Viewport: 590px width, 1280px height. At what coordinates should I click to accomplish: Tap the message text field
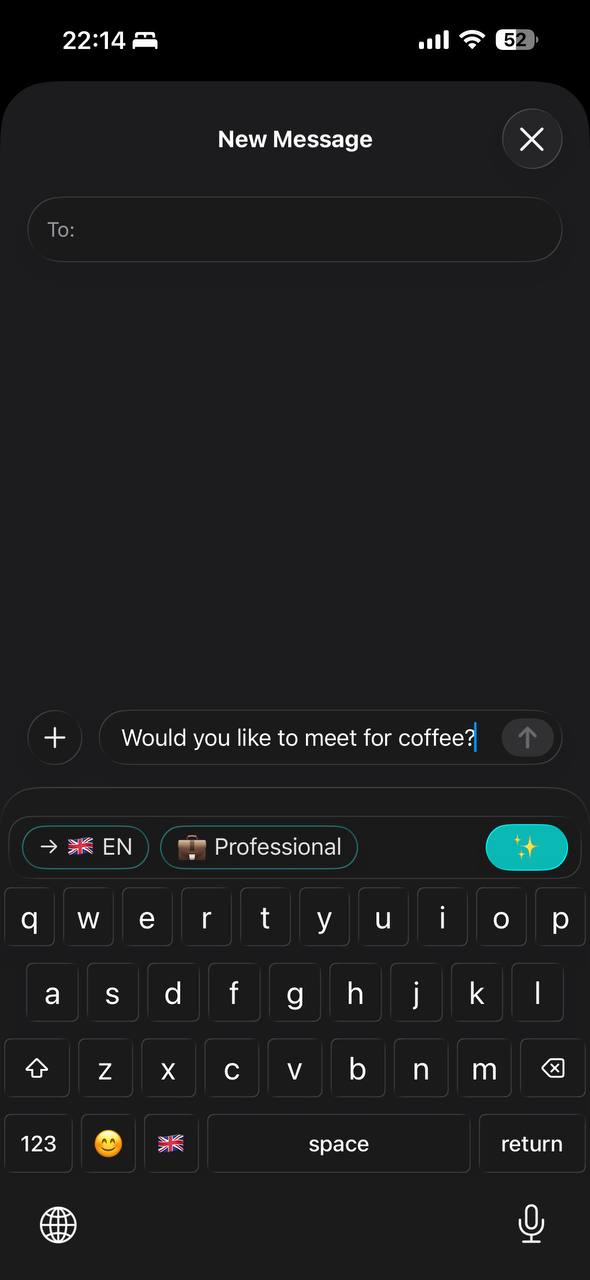[298, 738]
